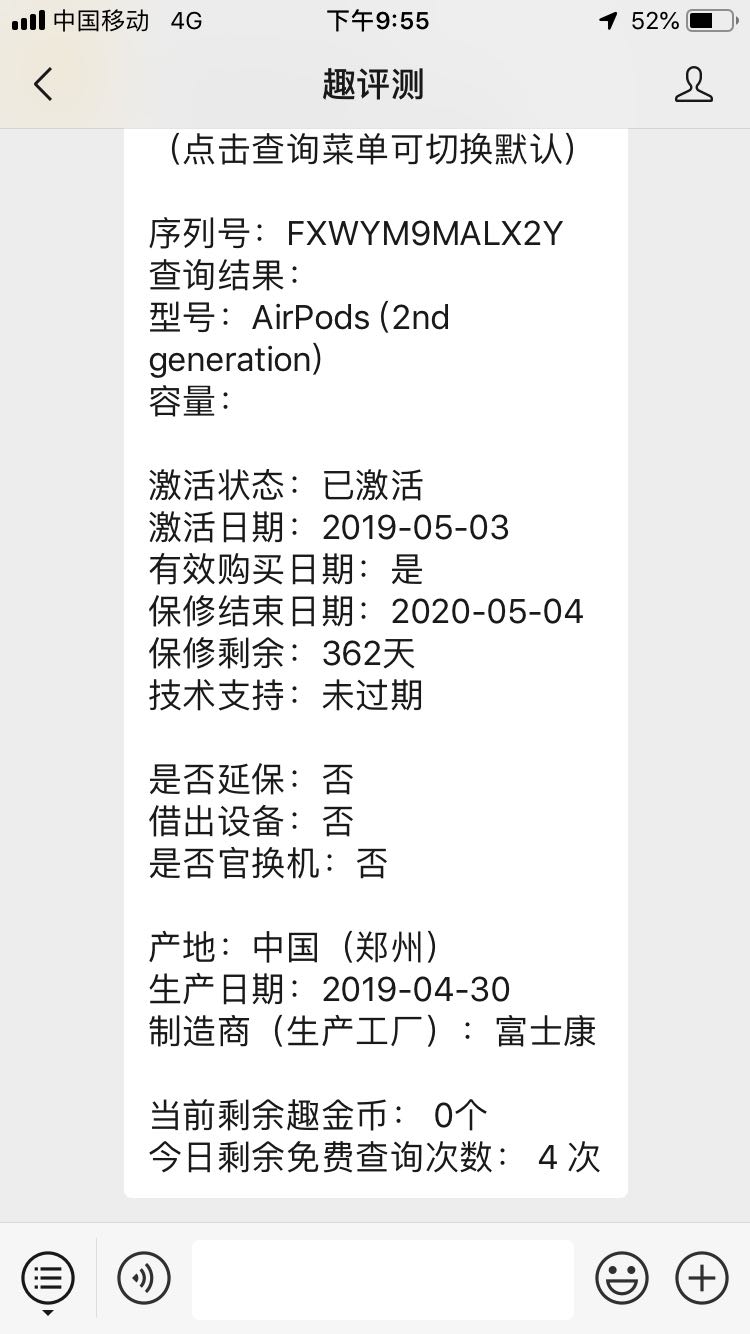
Task: Open the 趣评测 account profile icon
Action: pyautogui.click(x=693, y=85)
